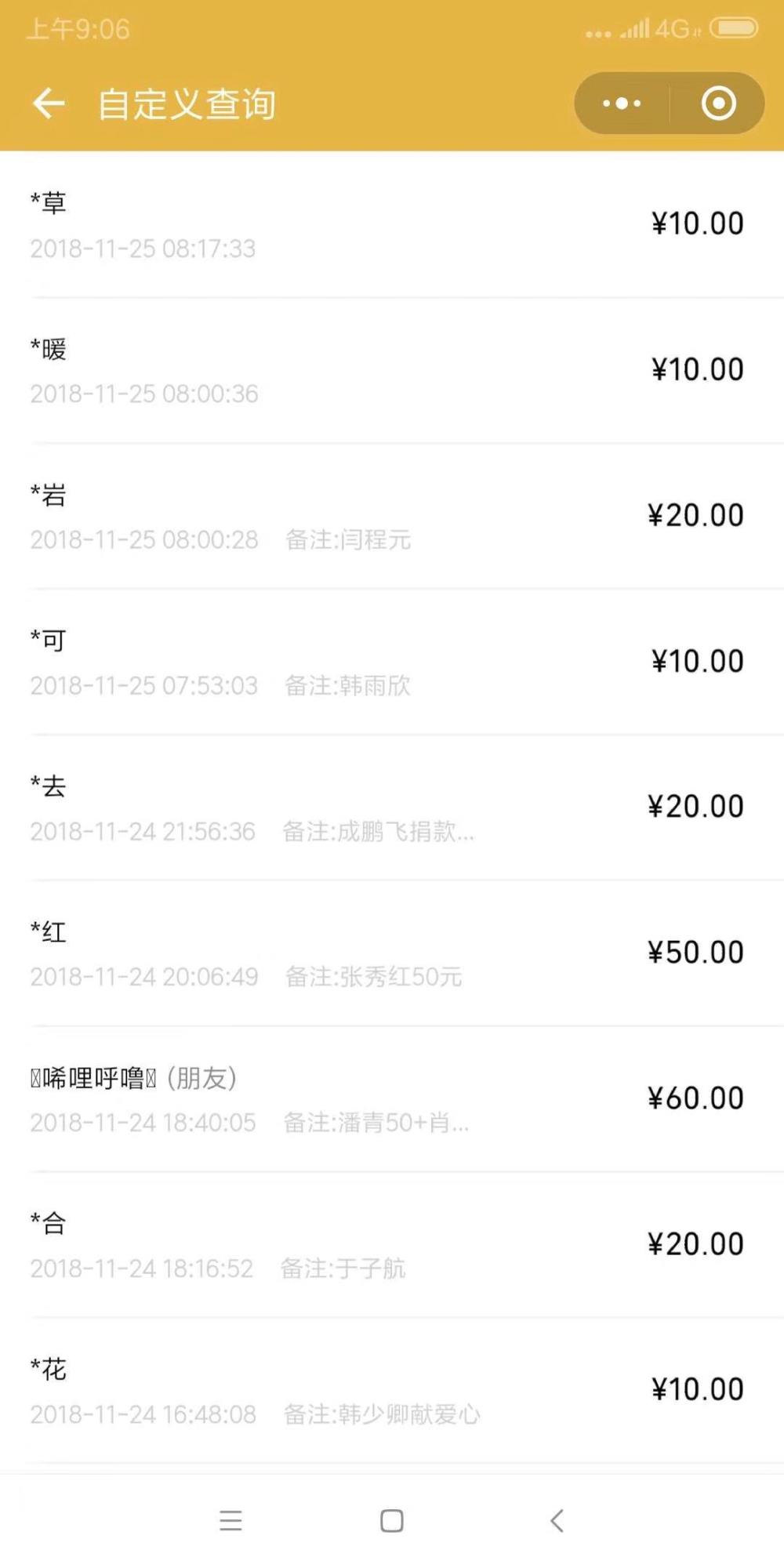This screenshot has width=784, height=1568.
Task: Open recent apps from navigation bar
Action: pyautogui.click(x=230, y=1521)
